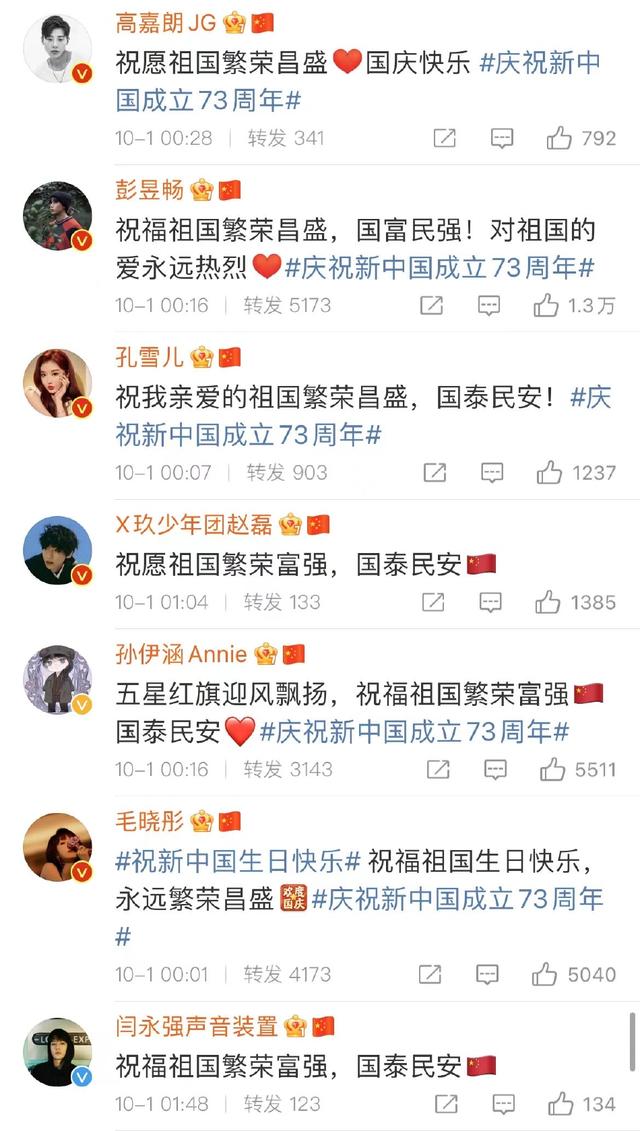Tap the repost icon on 高嘉朗 JG's comment
The image size is (640, 1131).
[x=445, y=138]
